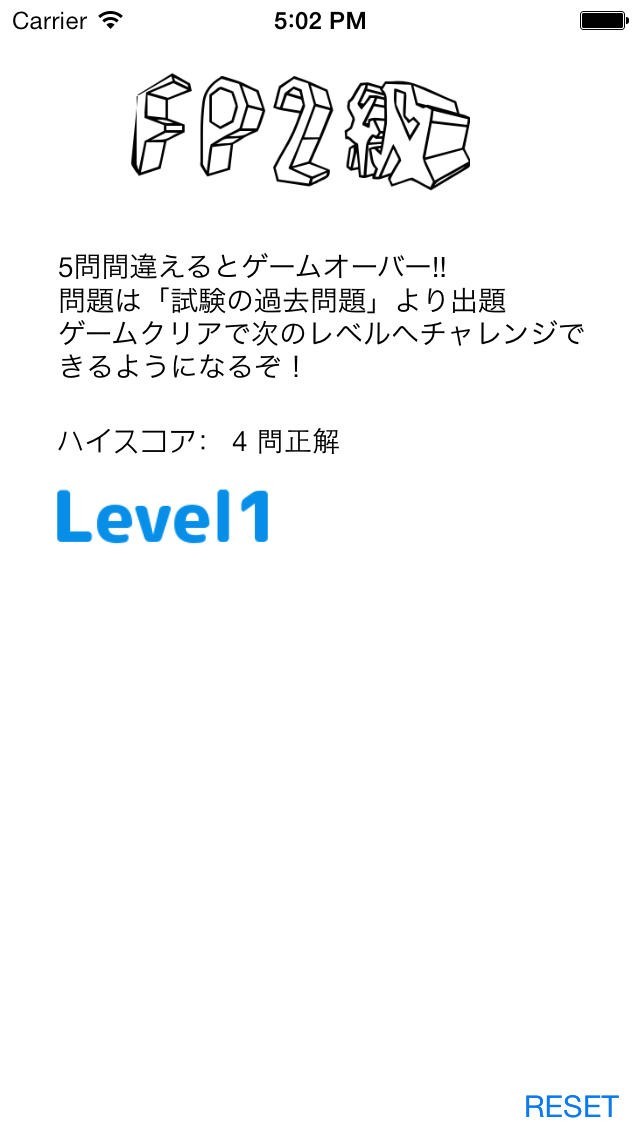Start the Level1 quiz
The image size is (640, 1136).
coord(163,516)
